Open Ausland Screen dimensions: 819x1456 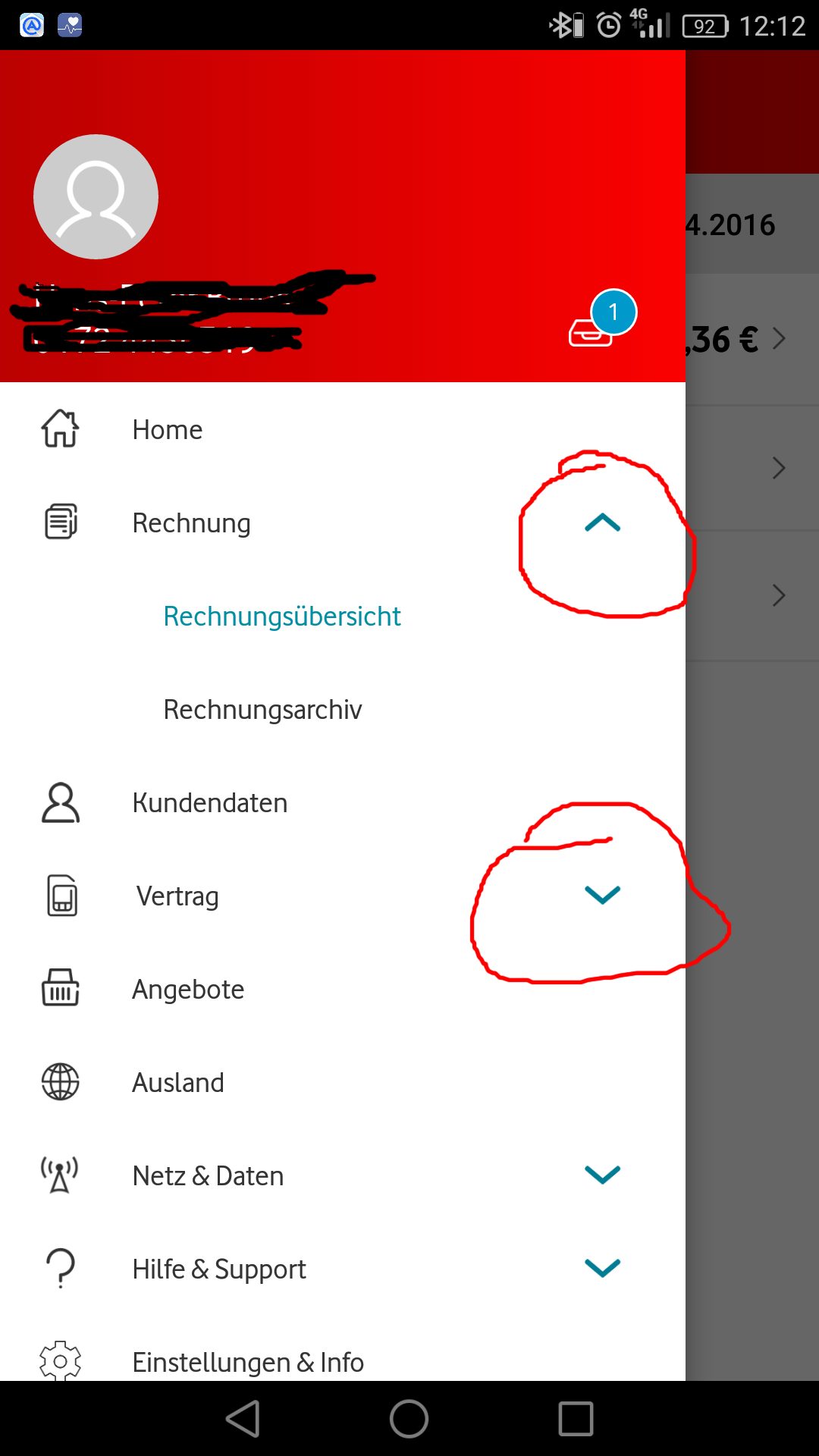point(177,1083)
